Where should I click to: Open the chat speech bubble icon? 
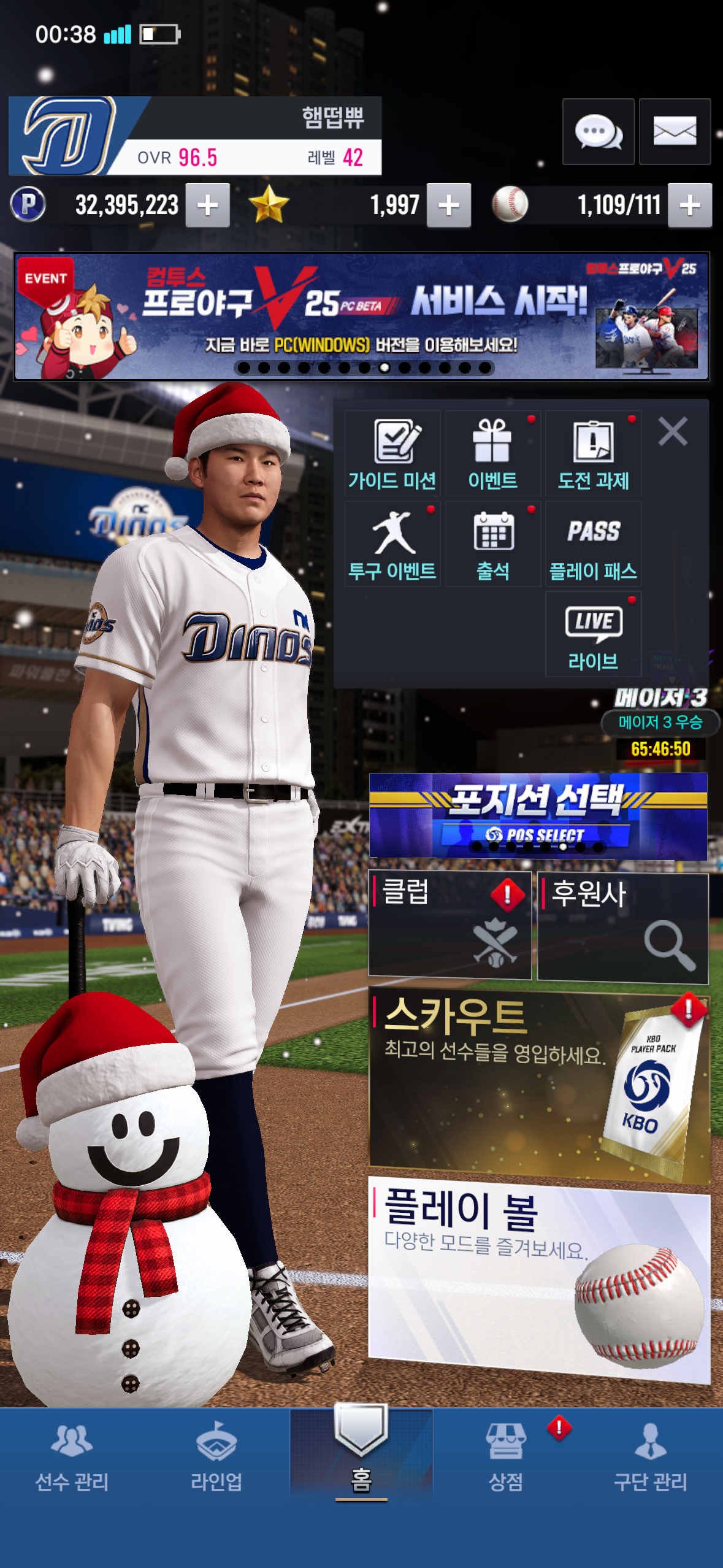(x=598, y=131)
